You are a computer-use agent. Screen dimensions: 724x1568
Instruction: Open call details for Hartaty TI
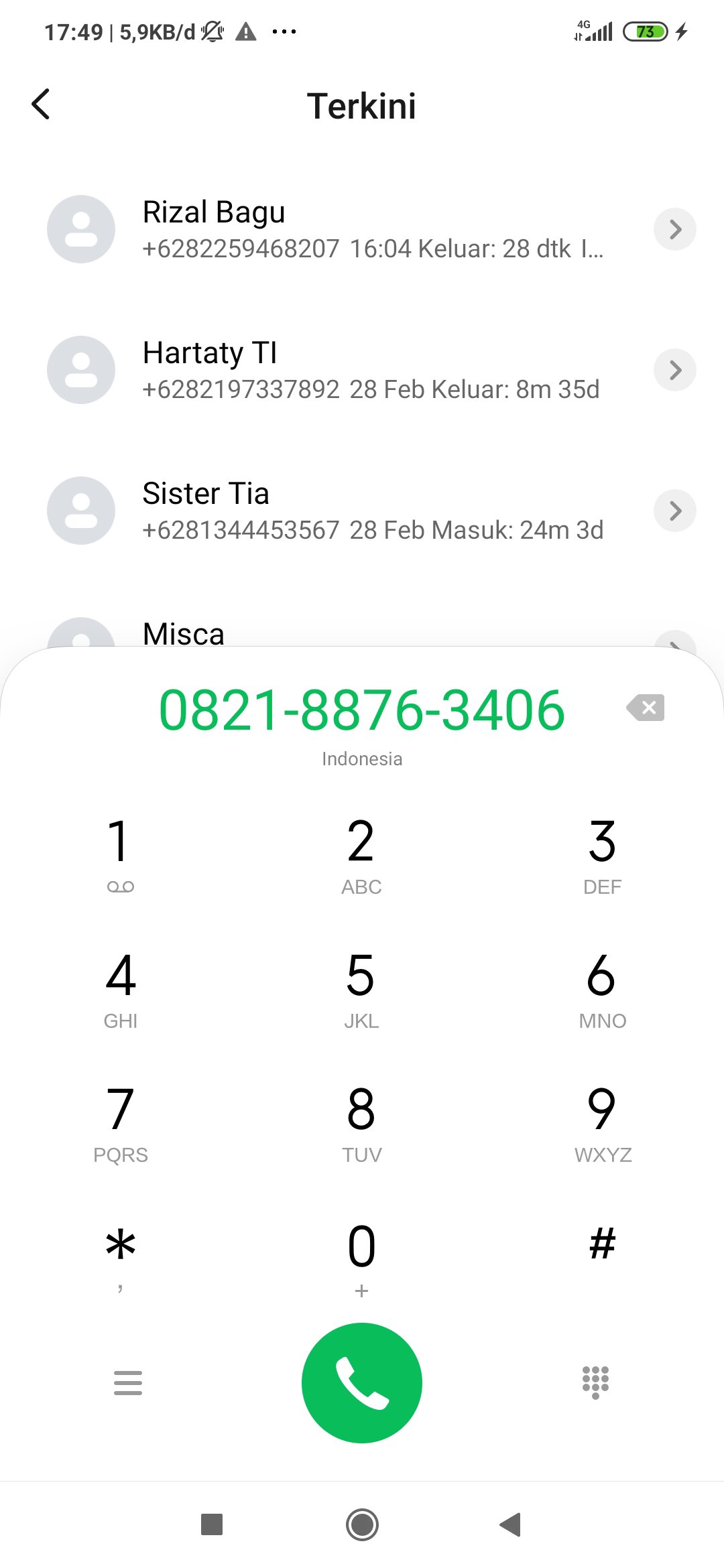(x=675, y=370)
